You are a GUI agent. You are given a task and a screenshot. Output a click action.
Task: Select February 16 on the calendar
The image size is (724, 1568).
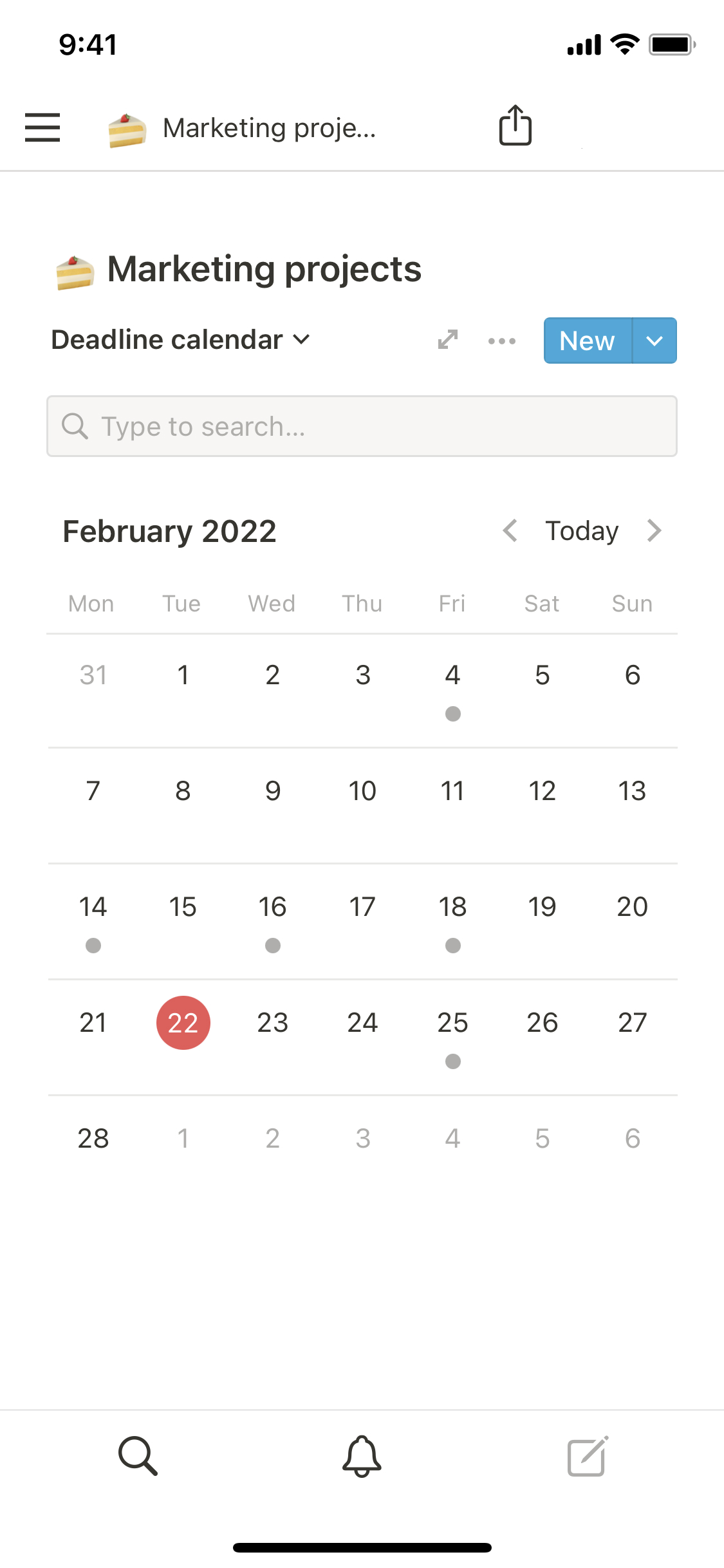point(273,920)
